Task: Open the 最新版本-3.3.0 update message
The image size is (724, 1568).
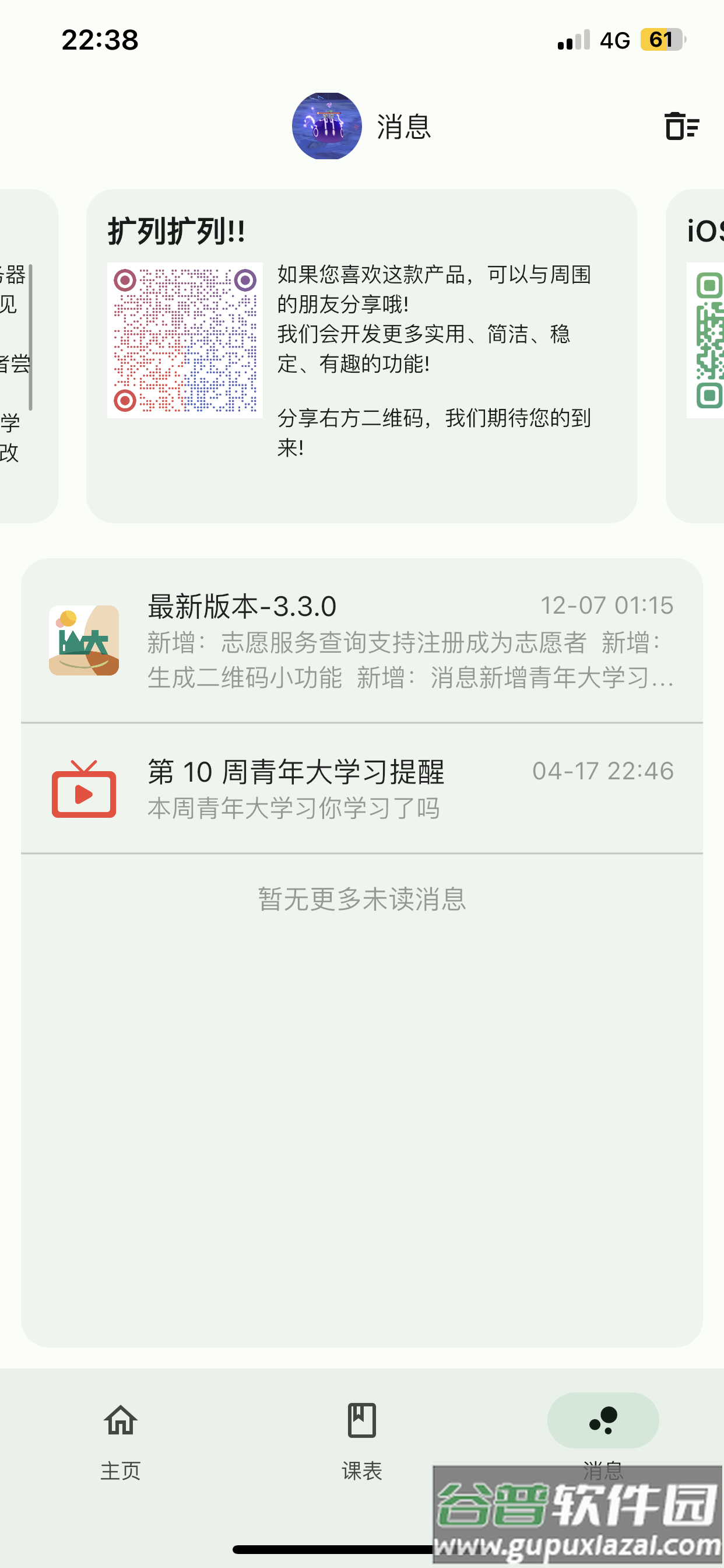Action: 361,641
